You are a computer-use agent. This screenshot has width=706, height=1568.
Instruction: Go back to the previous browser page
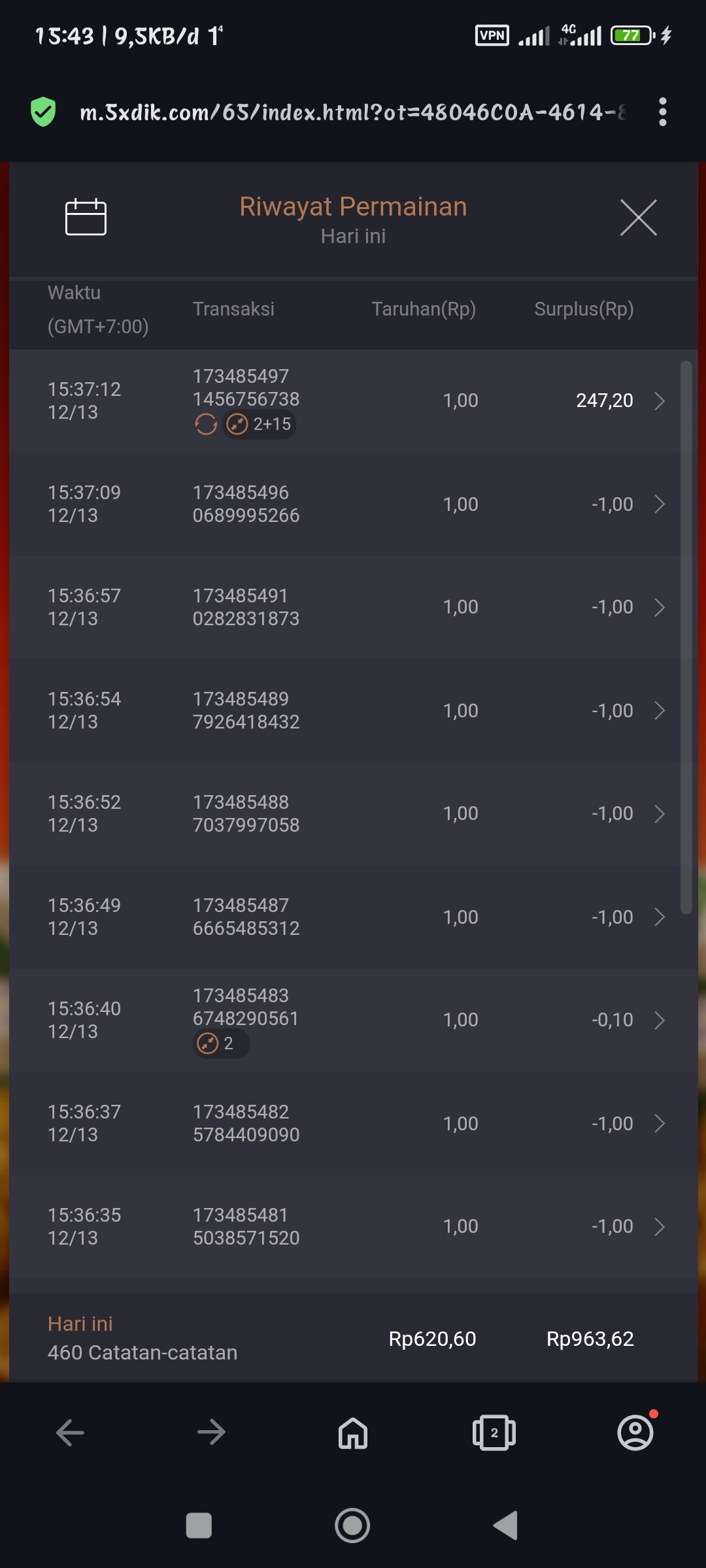click(x=70, y=1433)
